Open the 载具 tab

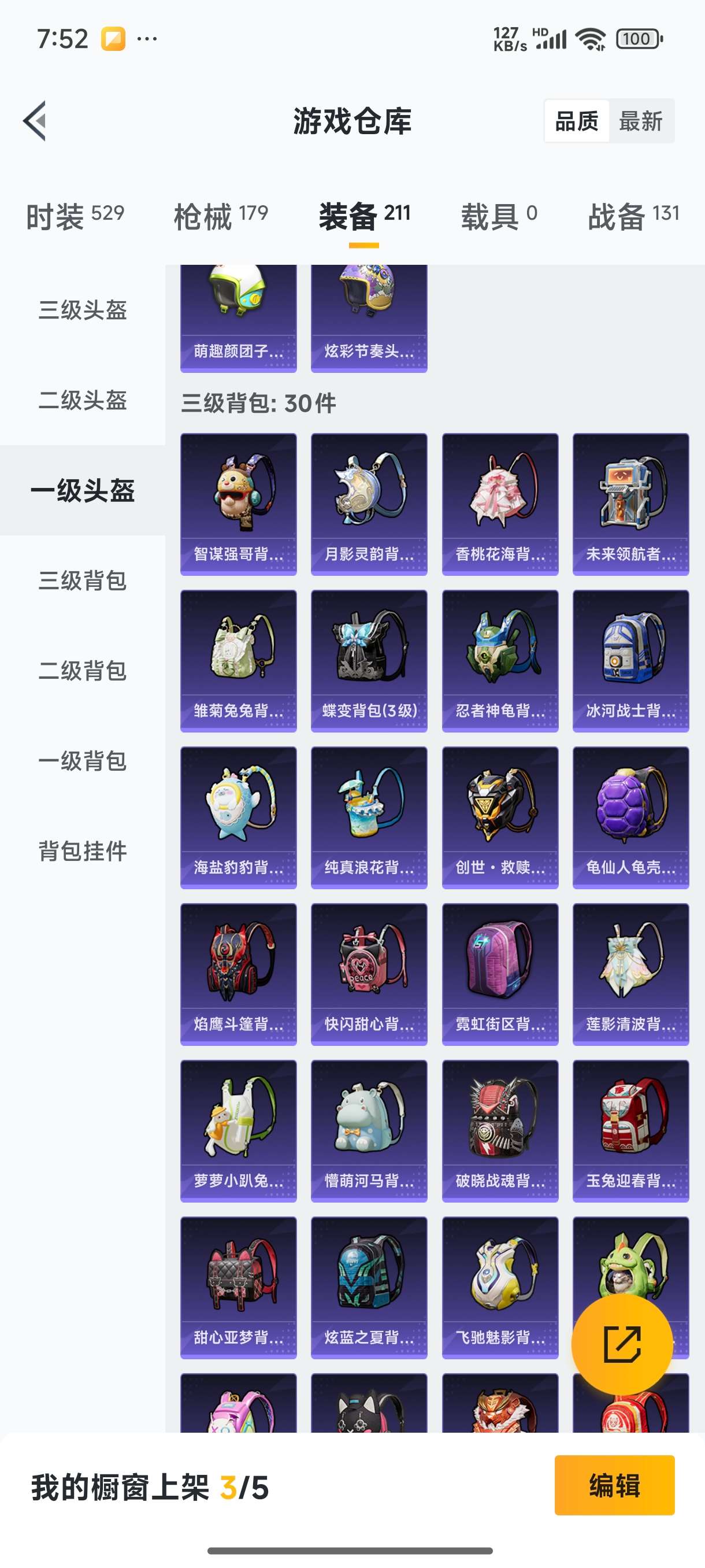click(499, 216)
